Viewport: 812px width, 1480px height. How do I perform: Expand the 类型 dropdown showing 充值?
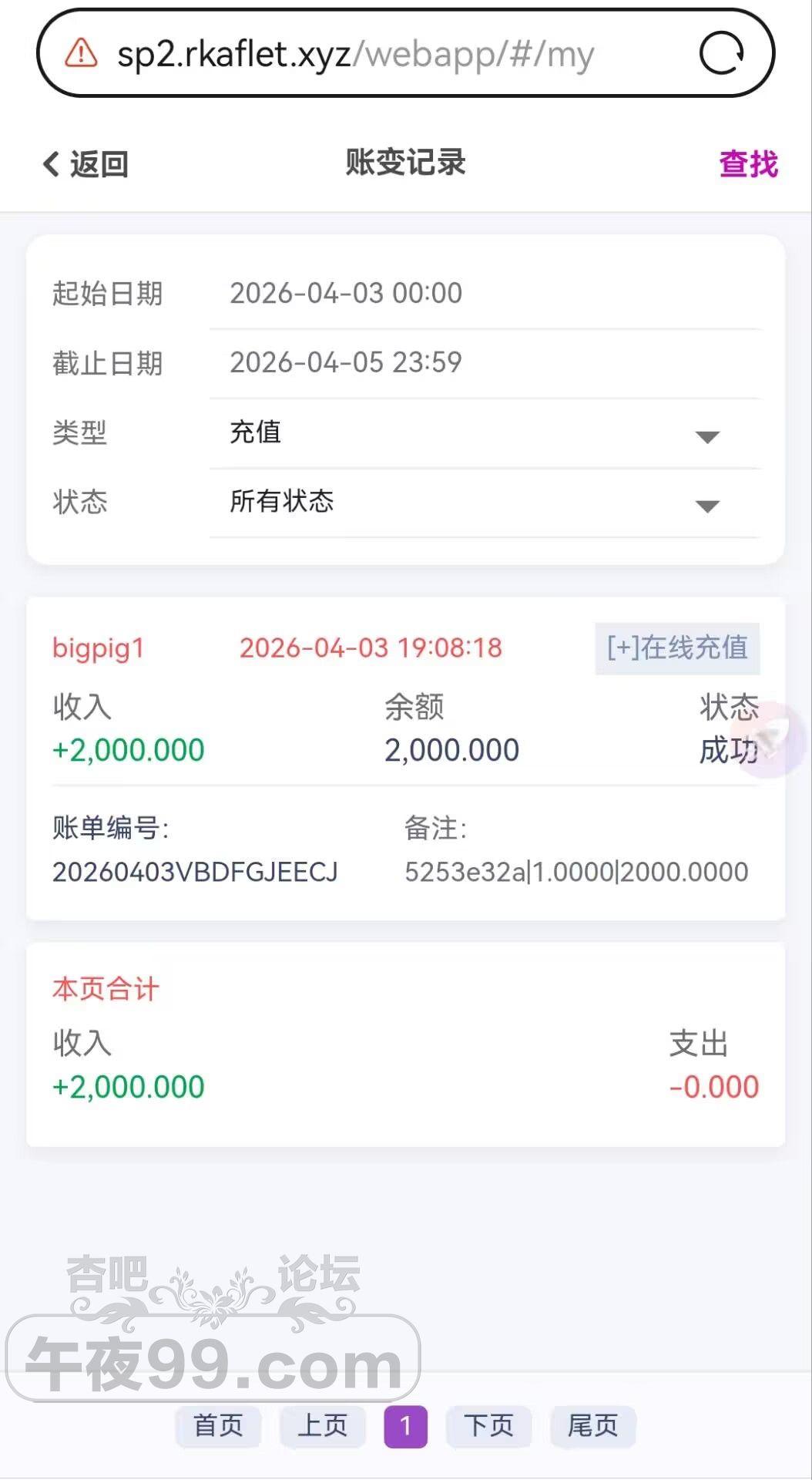pyautogui.click(x=485, y=432)
